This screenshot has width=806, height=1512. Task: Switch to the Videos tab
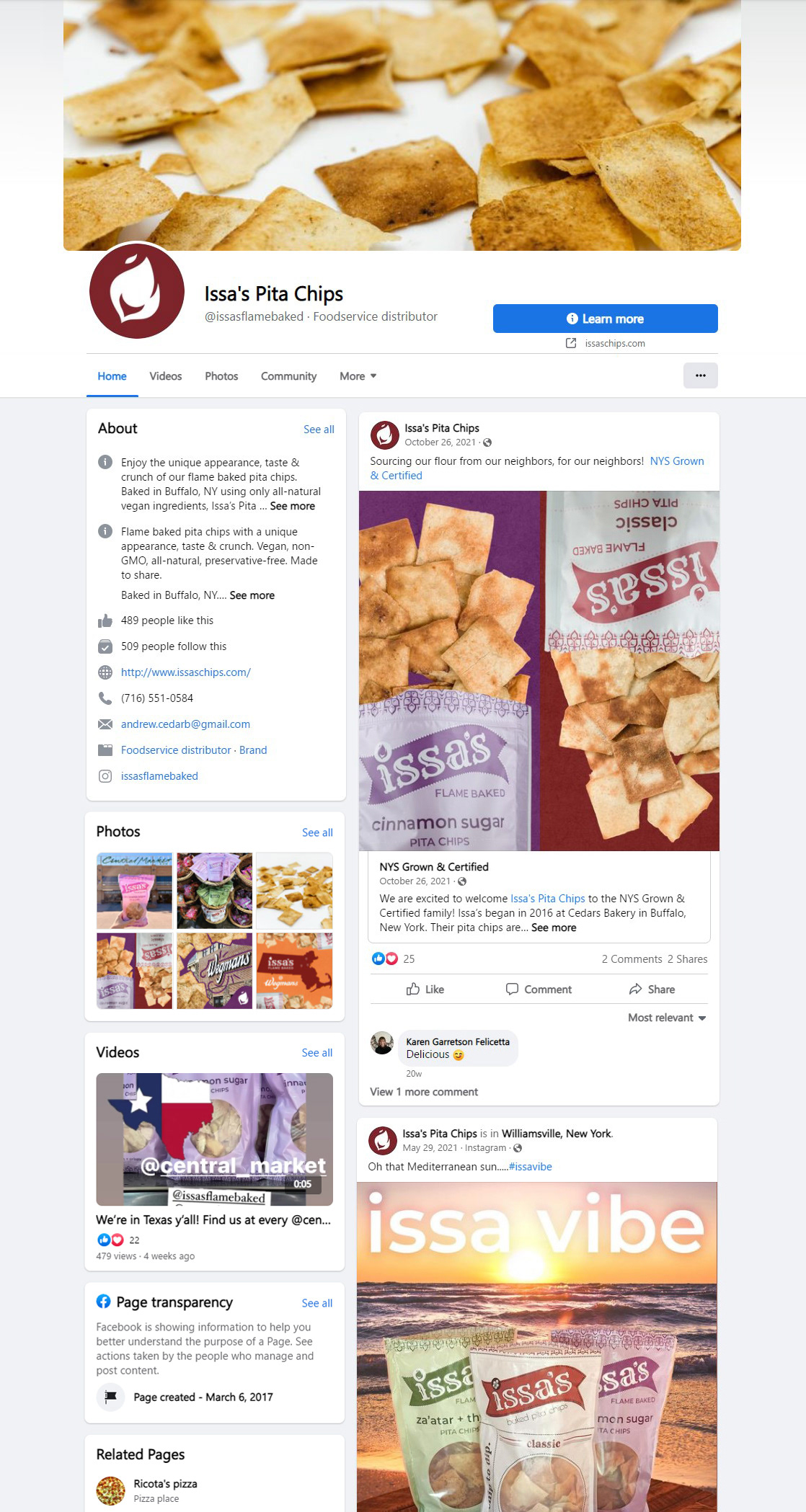[x=166, y=376]
